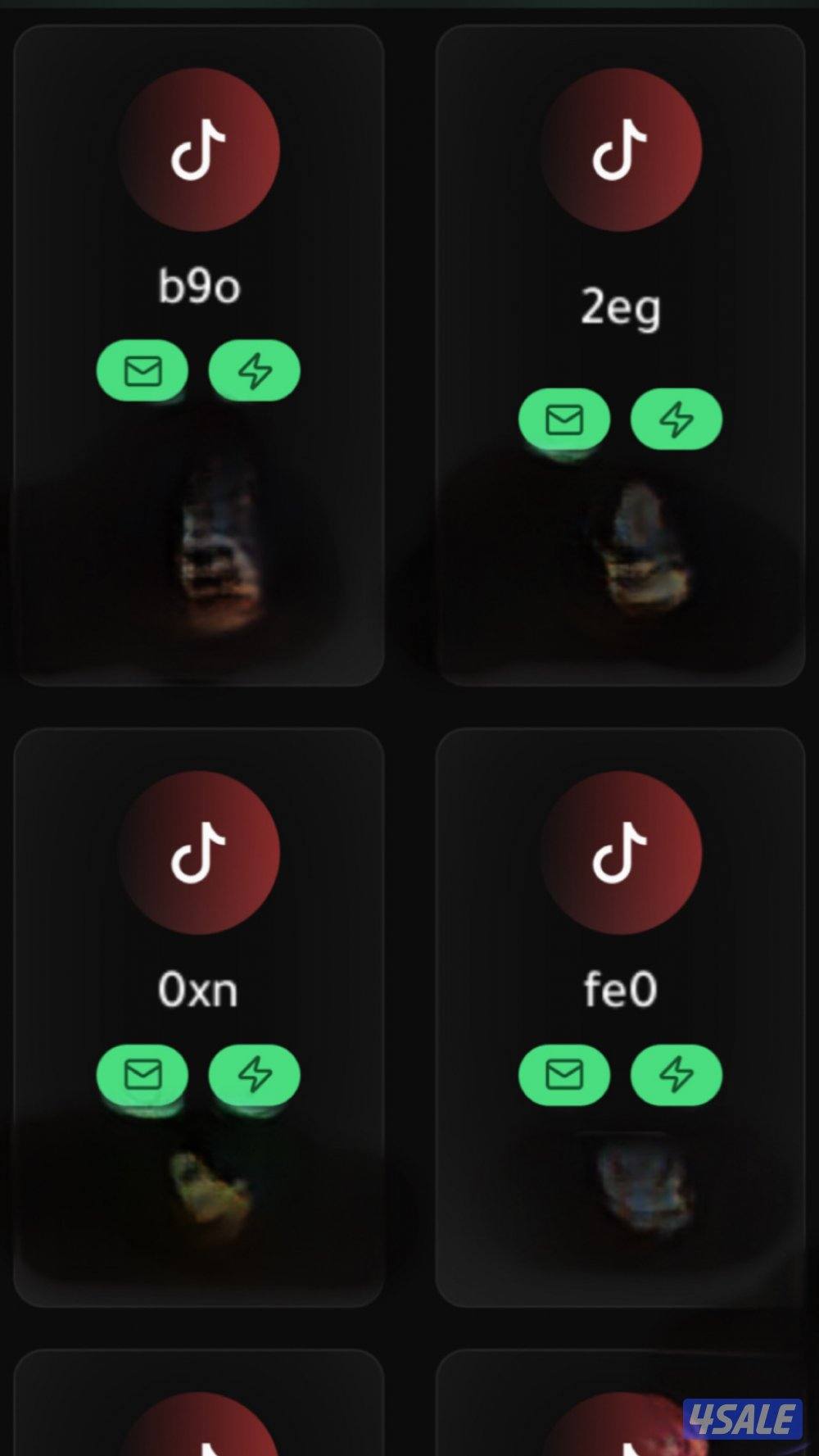Tap the envelope button under fe0

coord(564,1074)
